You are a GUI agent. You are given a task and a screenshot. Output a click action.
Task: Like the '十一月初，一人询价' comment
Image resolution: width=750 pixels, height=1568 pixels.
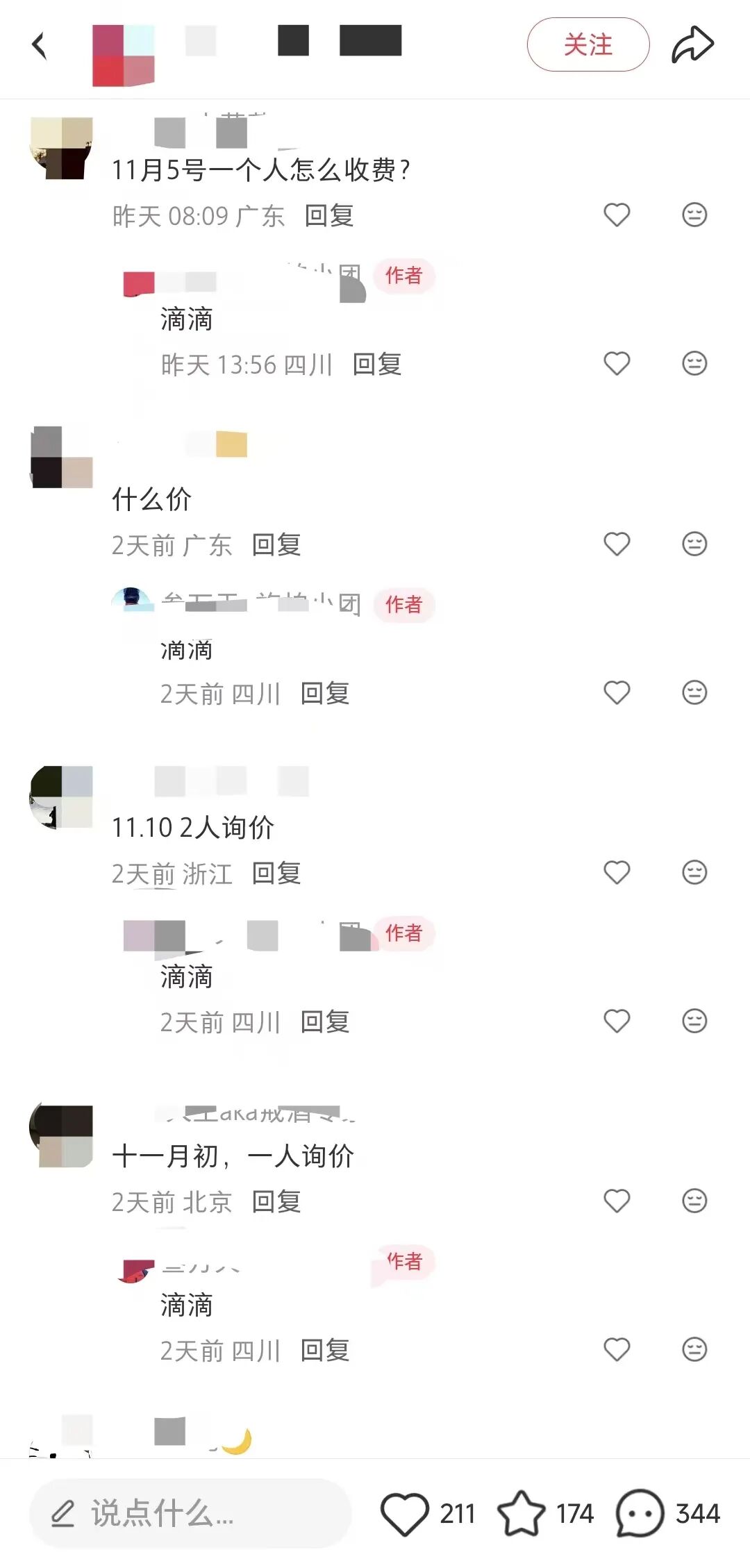click(x=617, y=1201)
